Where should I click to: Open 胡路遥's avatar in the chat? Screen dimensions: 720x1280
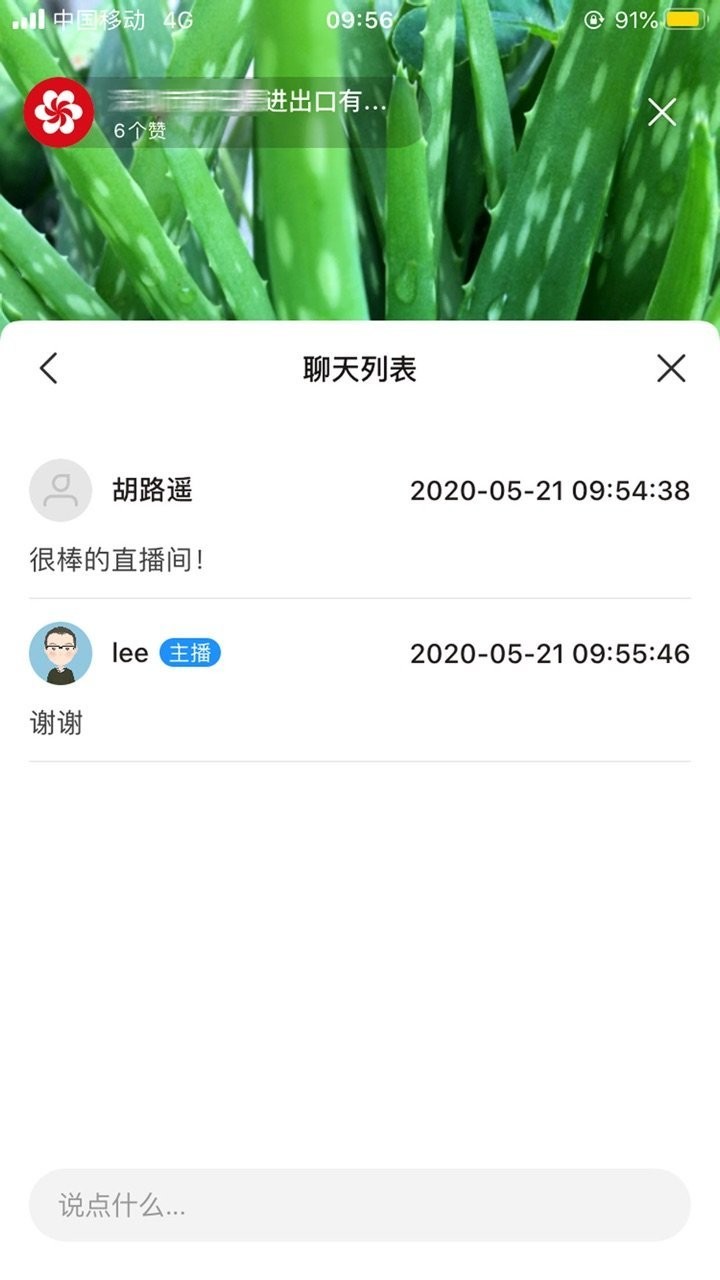tap(60, 490)
